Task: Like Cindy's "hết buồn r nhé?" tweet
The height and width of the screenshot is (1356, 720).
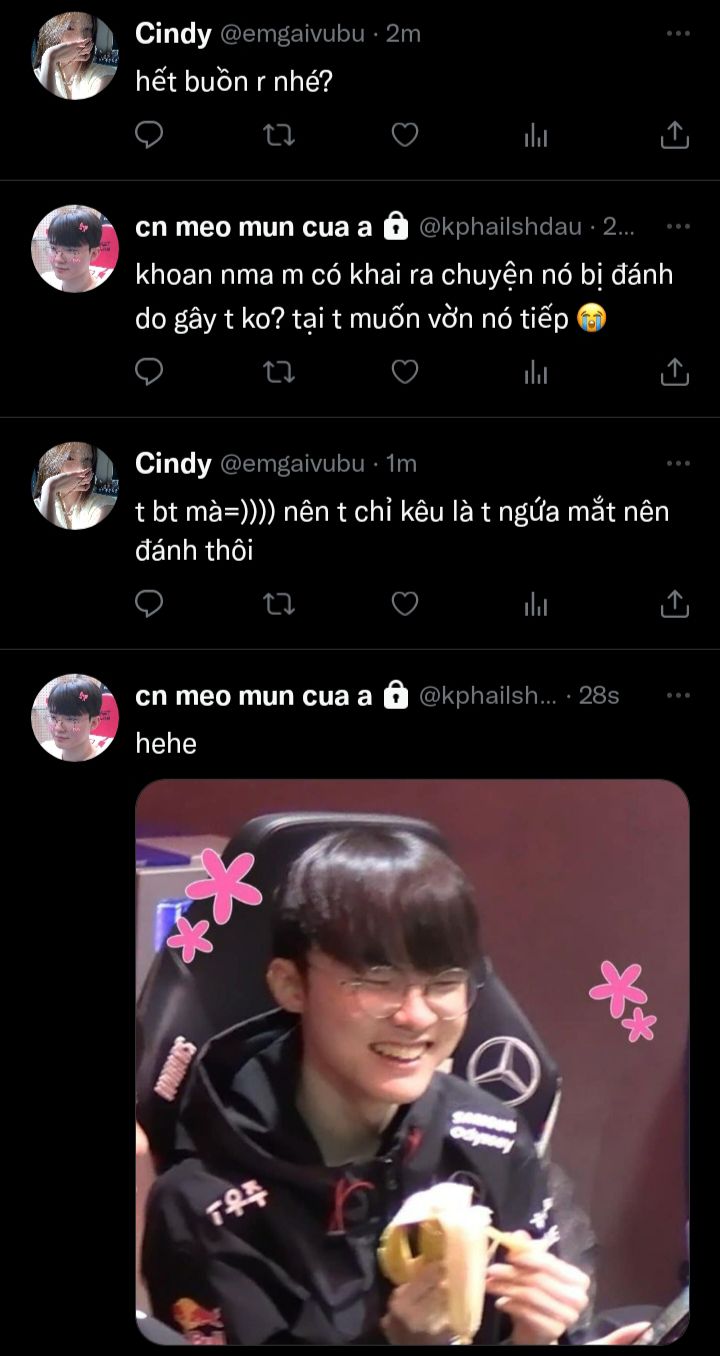Action: tap(404, 134)
